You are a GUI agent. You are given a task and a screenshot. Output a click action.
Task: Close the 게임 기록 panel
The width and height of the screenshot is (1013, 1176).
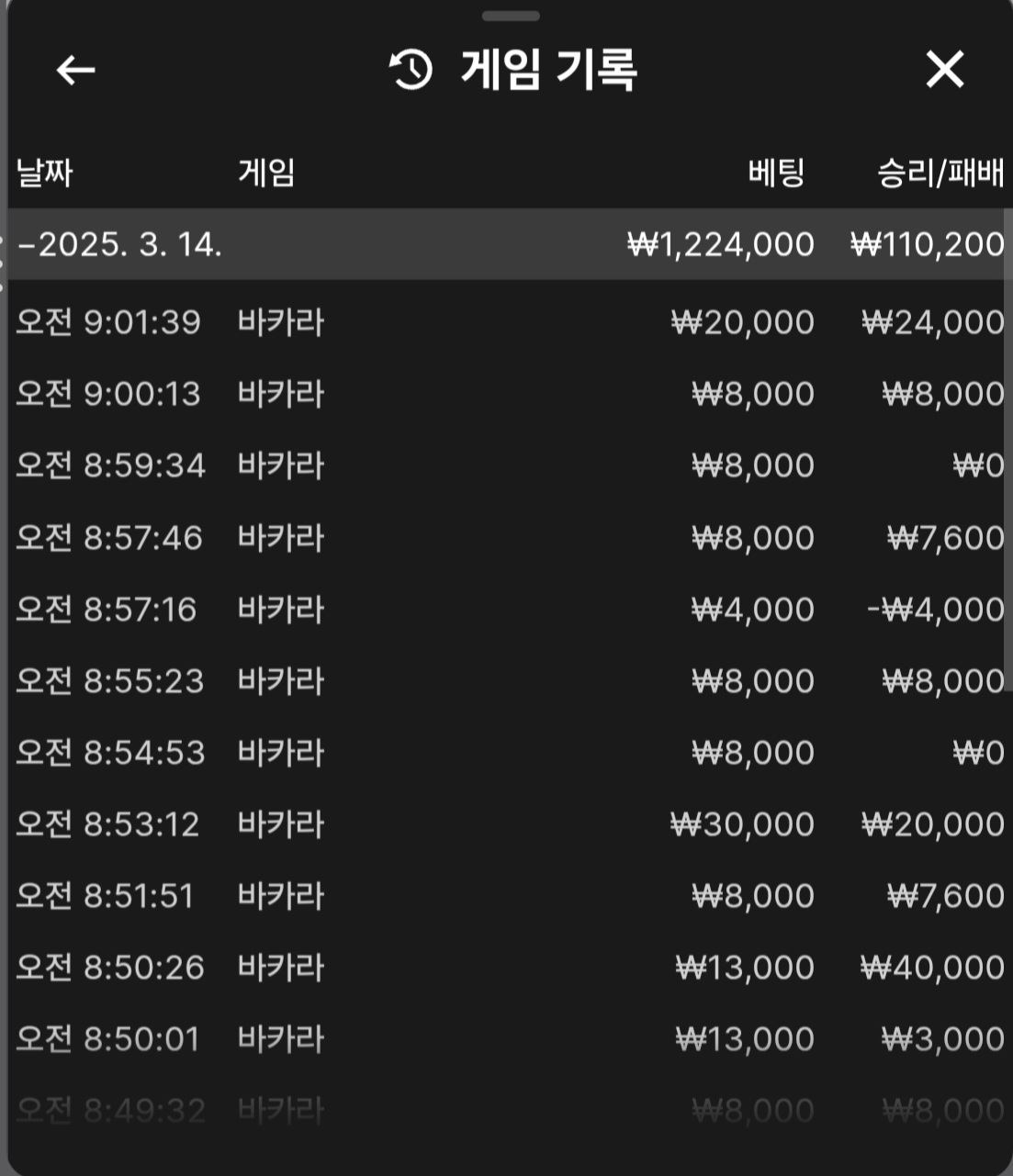click(944, 70)
